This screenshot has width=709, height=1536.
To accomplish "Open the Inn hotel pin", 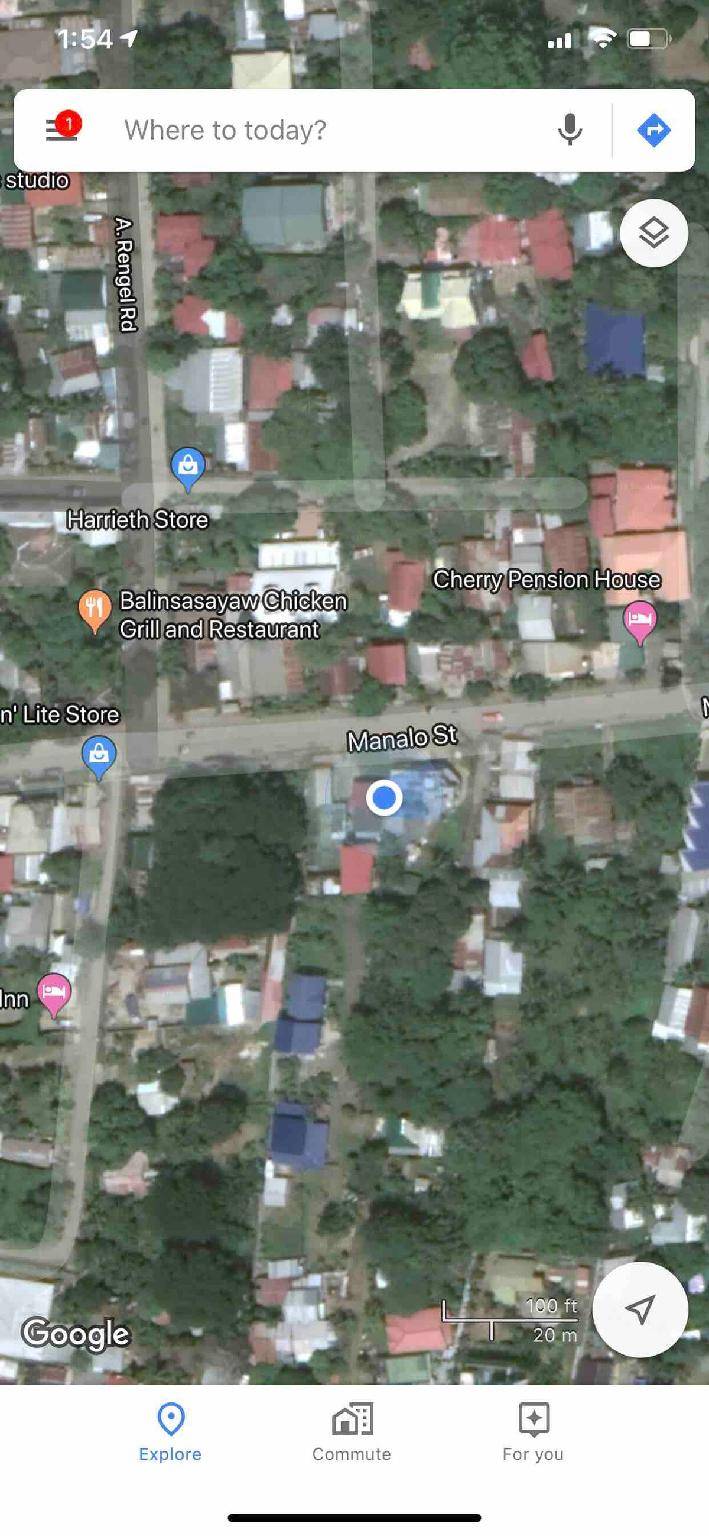I will (54, 996).
